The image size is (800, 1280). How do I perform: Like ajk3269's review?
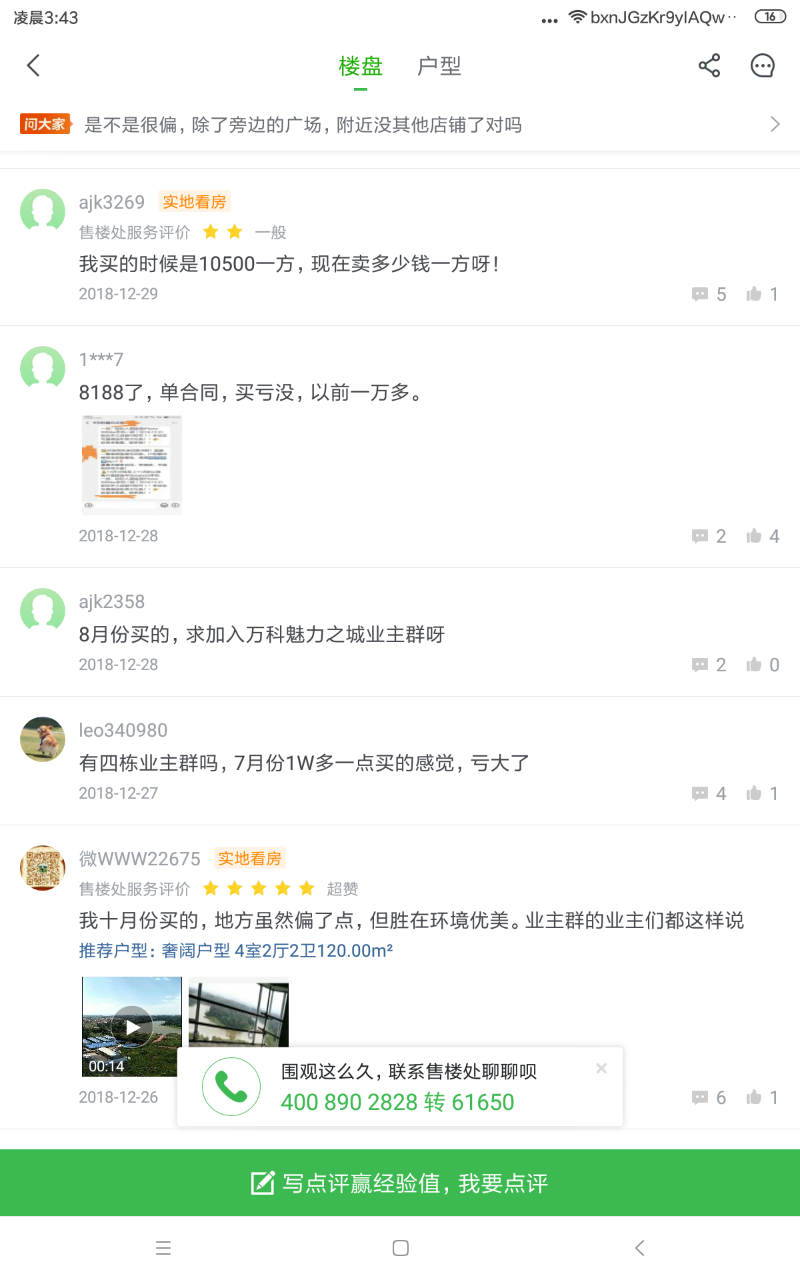click(762, 294)
